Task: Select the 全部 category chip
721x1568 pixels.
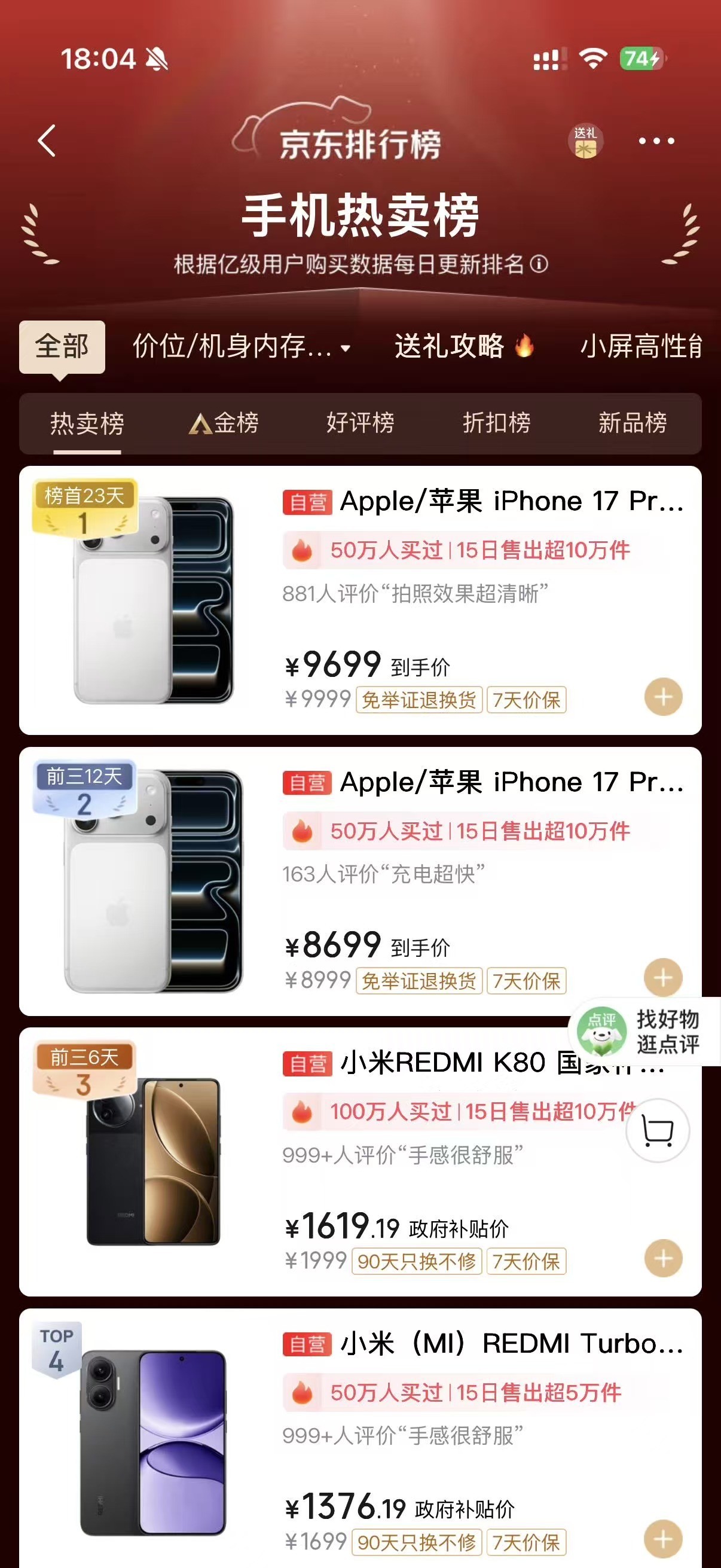Action: pyautogui.click(x=62, y=346)
